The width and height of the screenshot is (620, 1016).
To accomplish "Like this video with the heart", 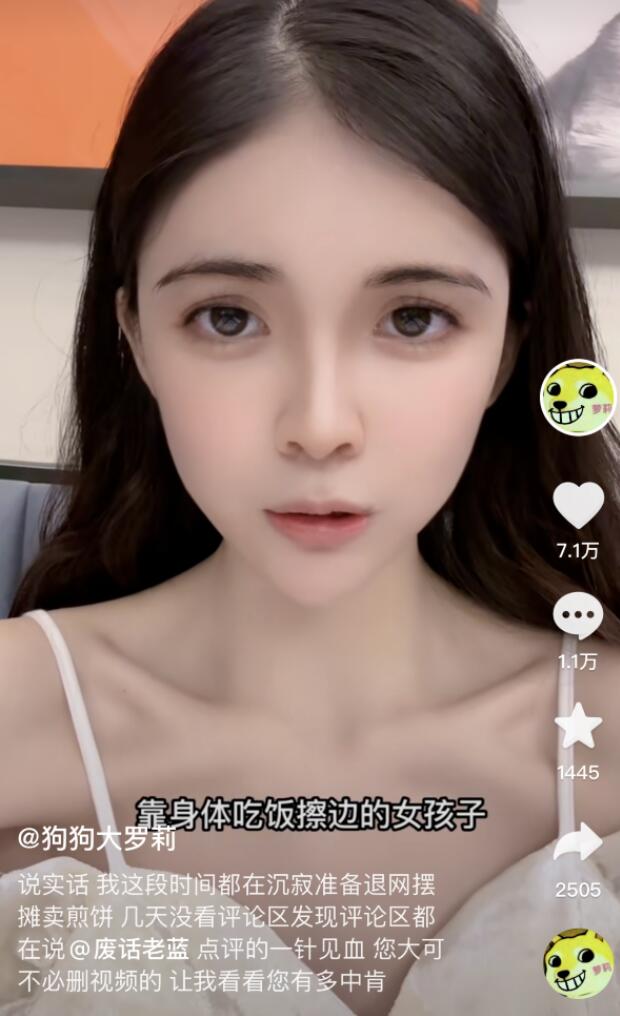I will [x=578, y=505].
